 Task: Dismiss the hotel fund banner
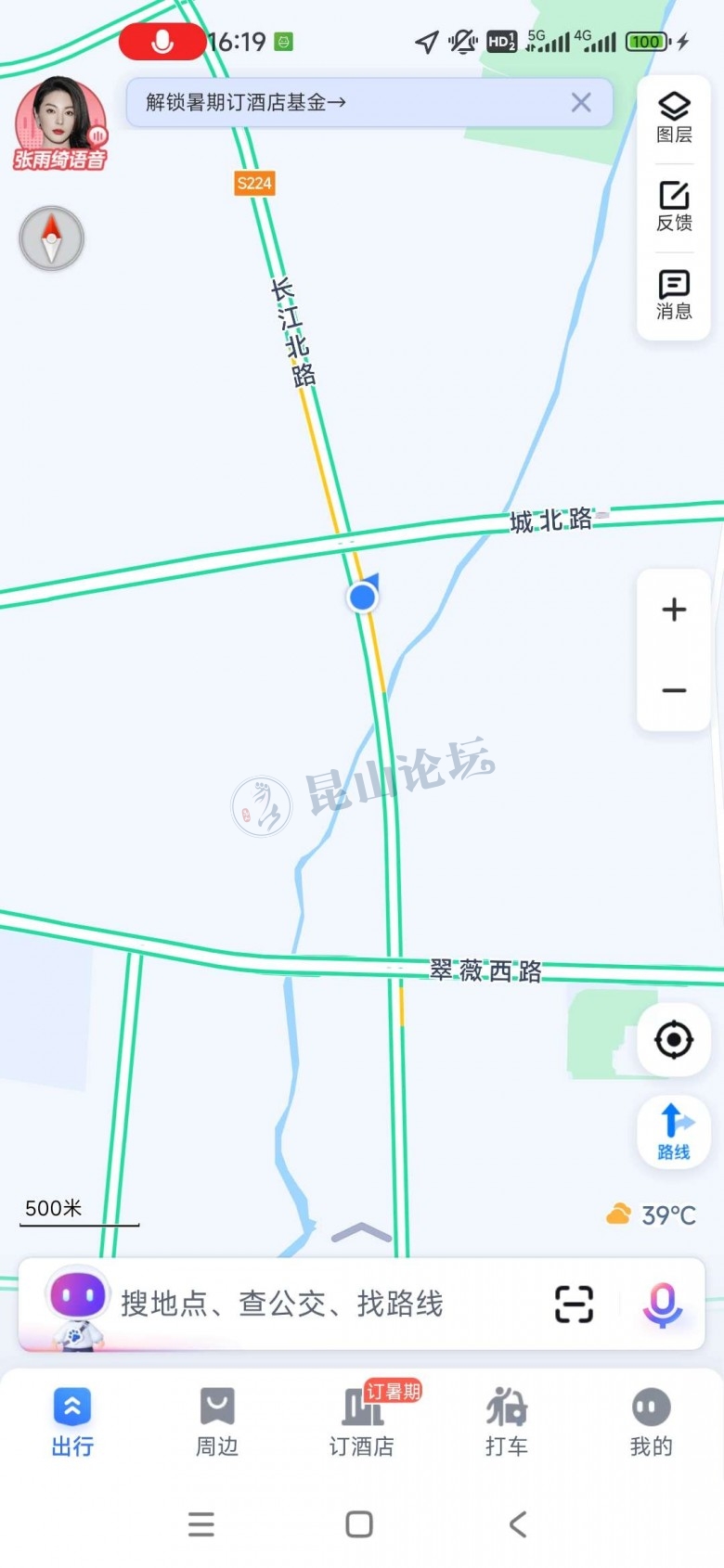[x=581, y=103]
